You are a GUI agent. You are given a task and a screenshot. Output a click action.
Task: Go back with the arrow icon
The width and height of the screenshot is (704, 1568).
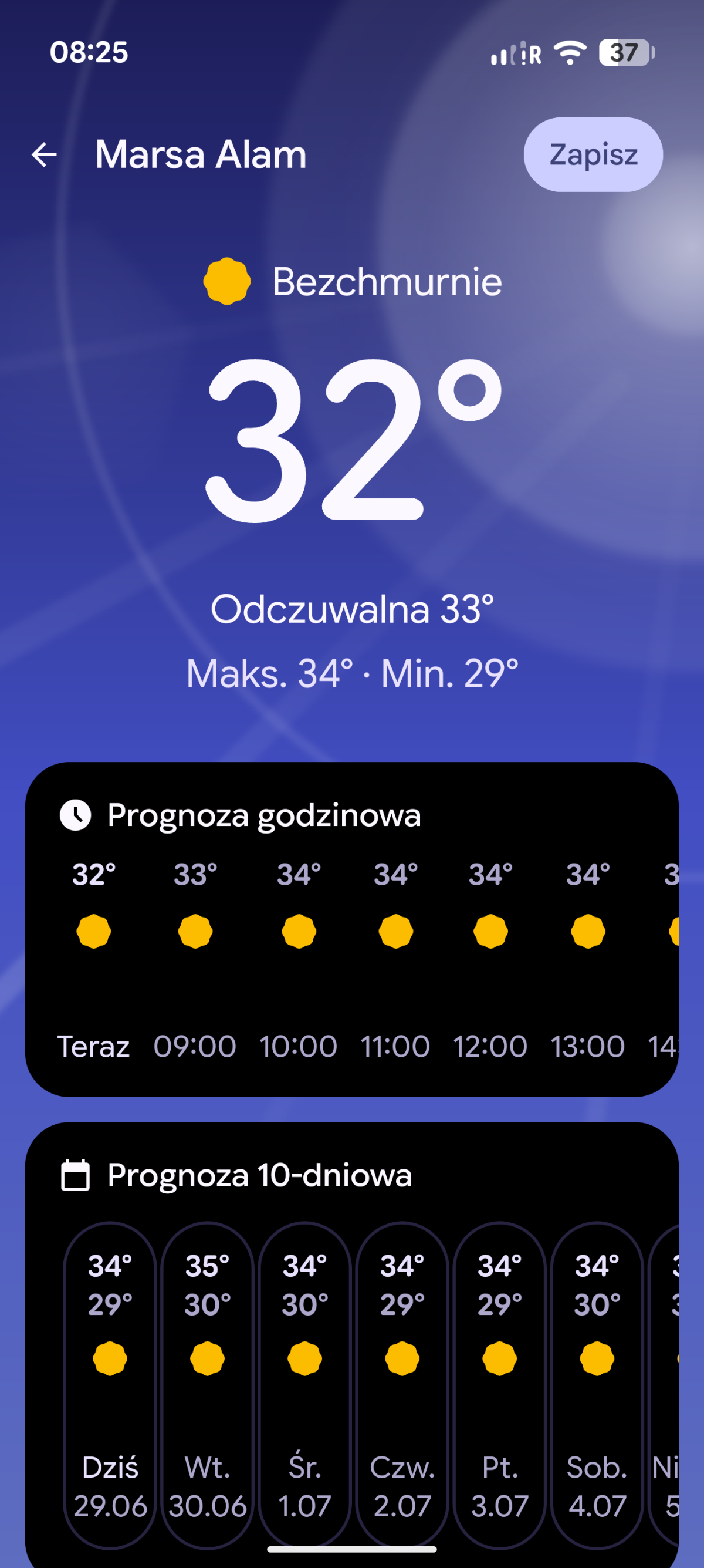coord(45,154)
